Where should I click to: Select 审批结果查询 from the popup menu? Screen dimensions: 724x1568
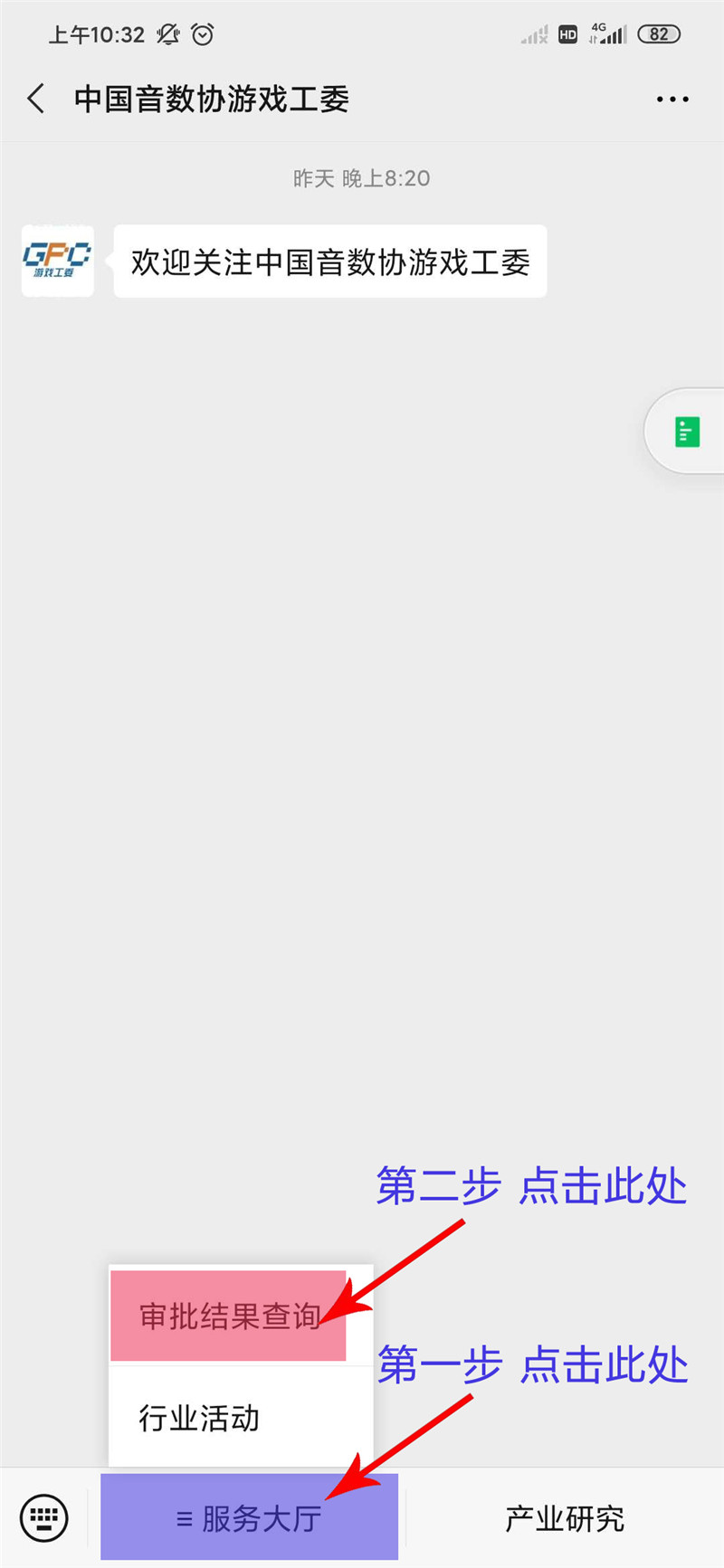pyautogui.click(x=229, y=1316)
